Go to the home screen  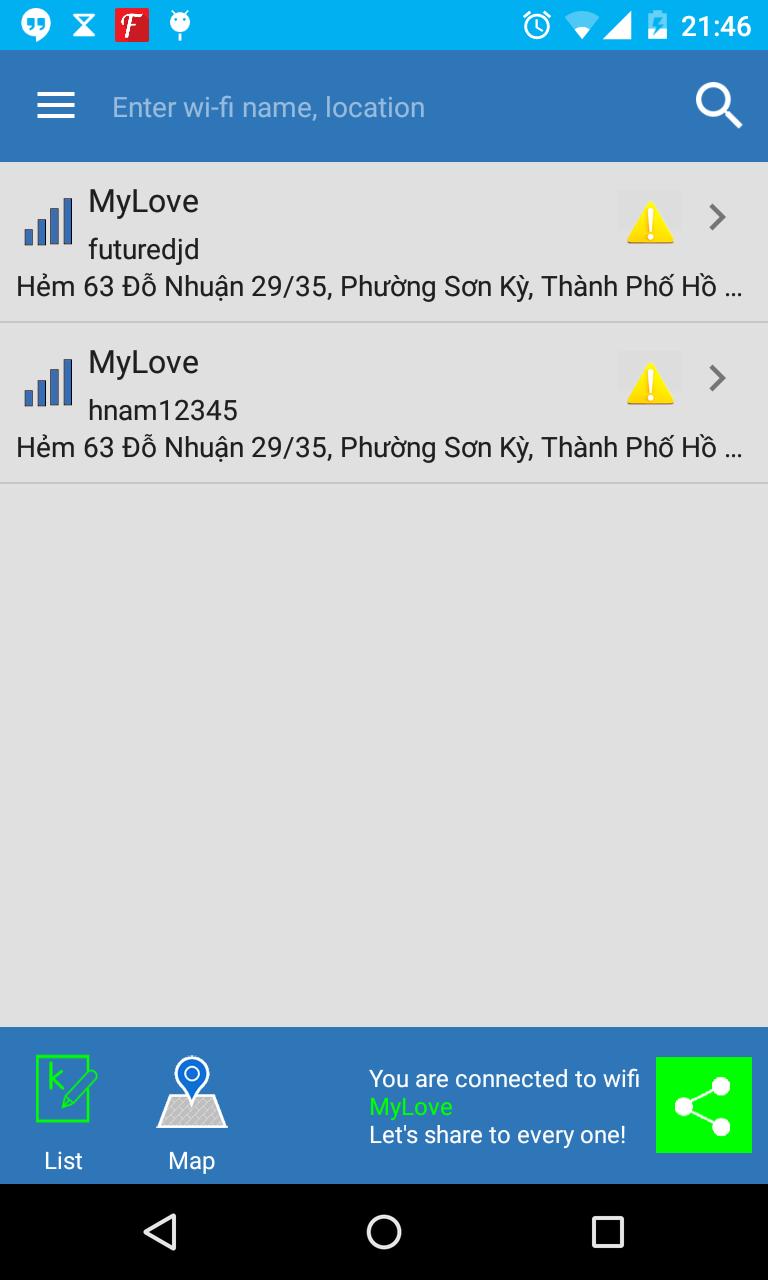click(x=384, y=1232)
